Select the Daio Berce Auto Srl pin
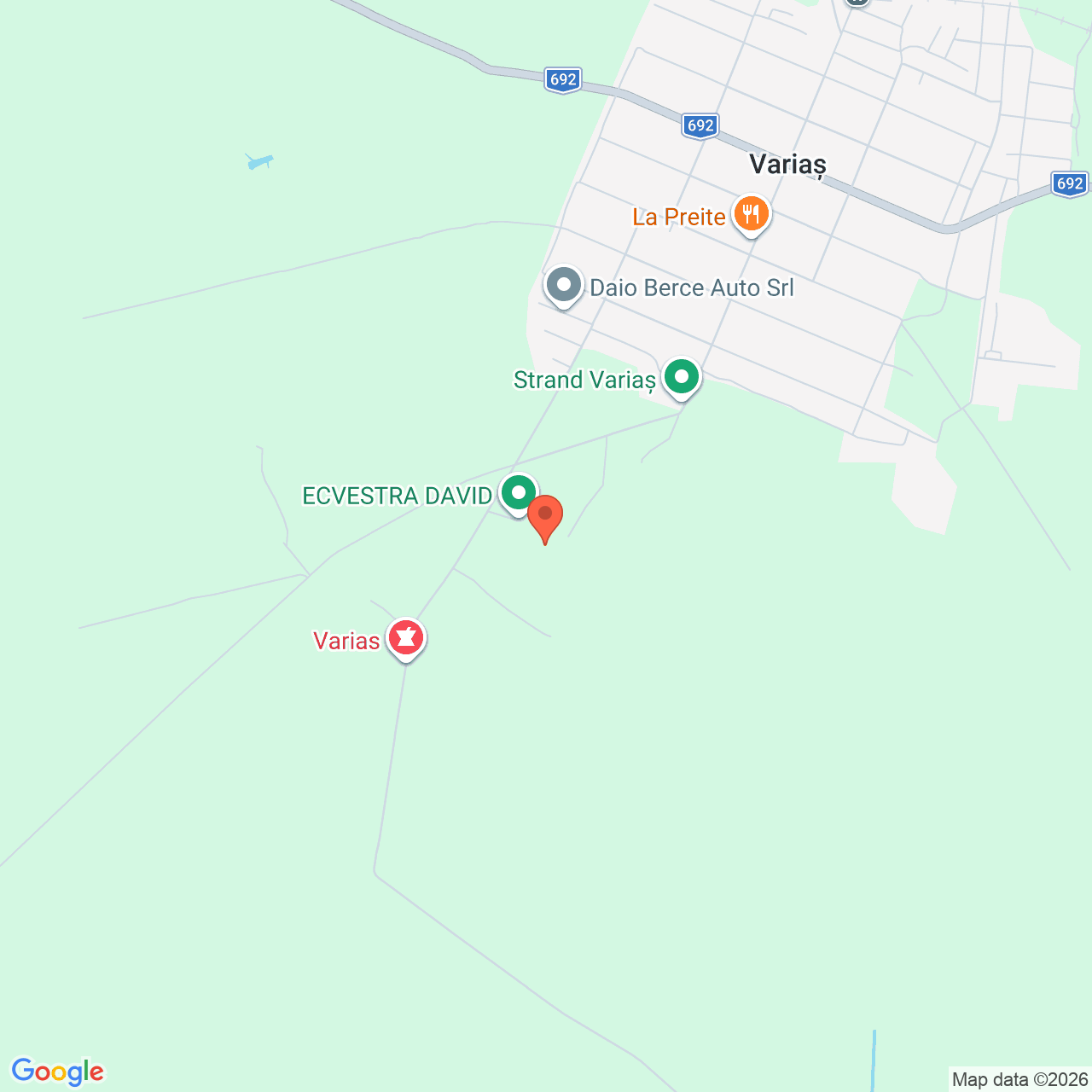1092x1092 pixels. click(x=563, y=285)
